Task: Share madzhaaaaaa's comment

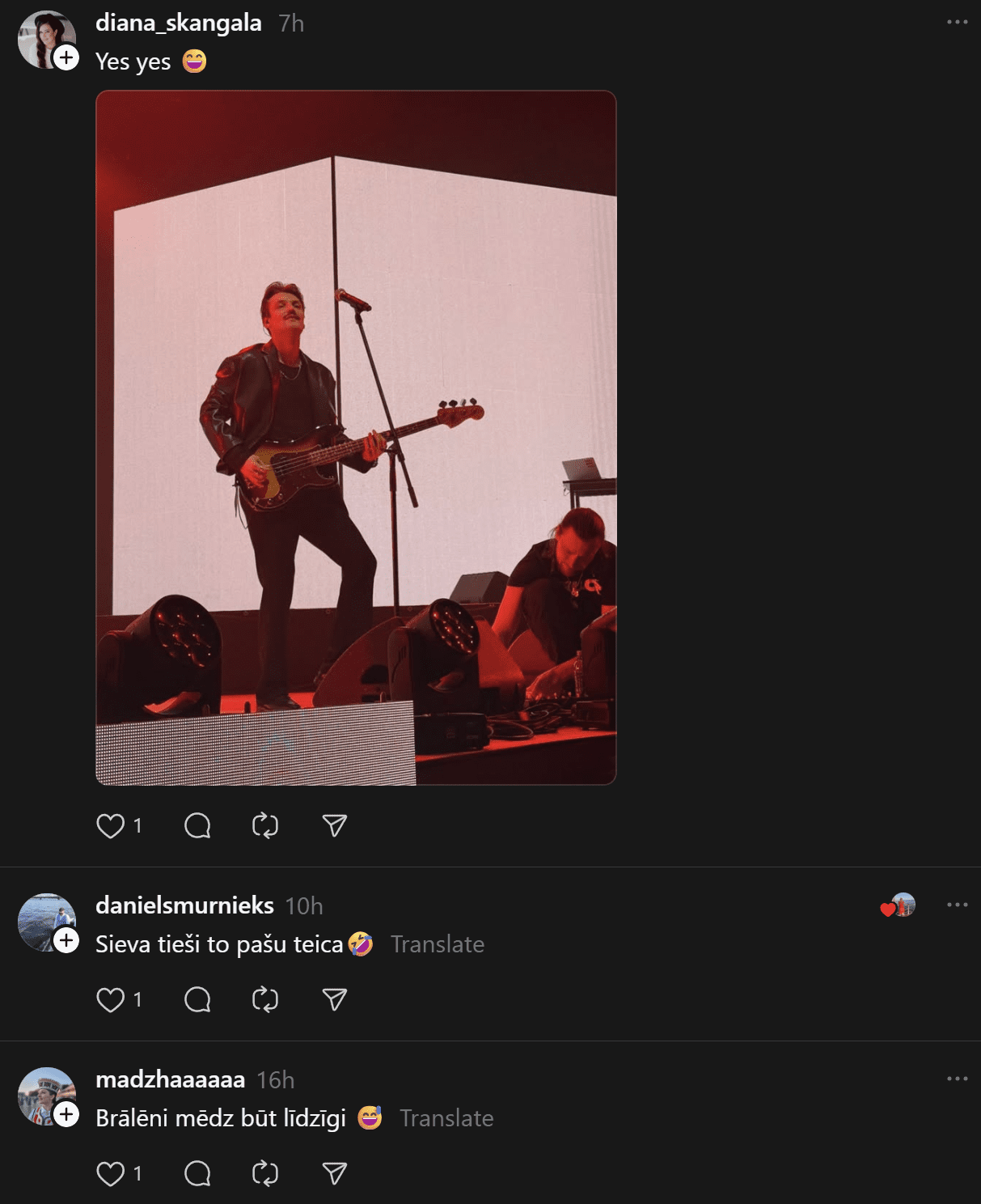Action: pyautogui.click(x=334, y=1174)
